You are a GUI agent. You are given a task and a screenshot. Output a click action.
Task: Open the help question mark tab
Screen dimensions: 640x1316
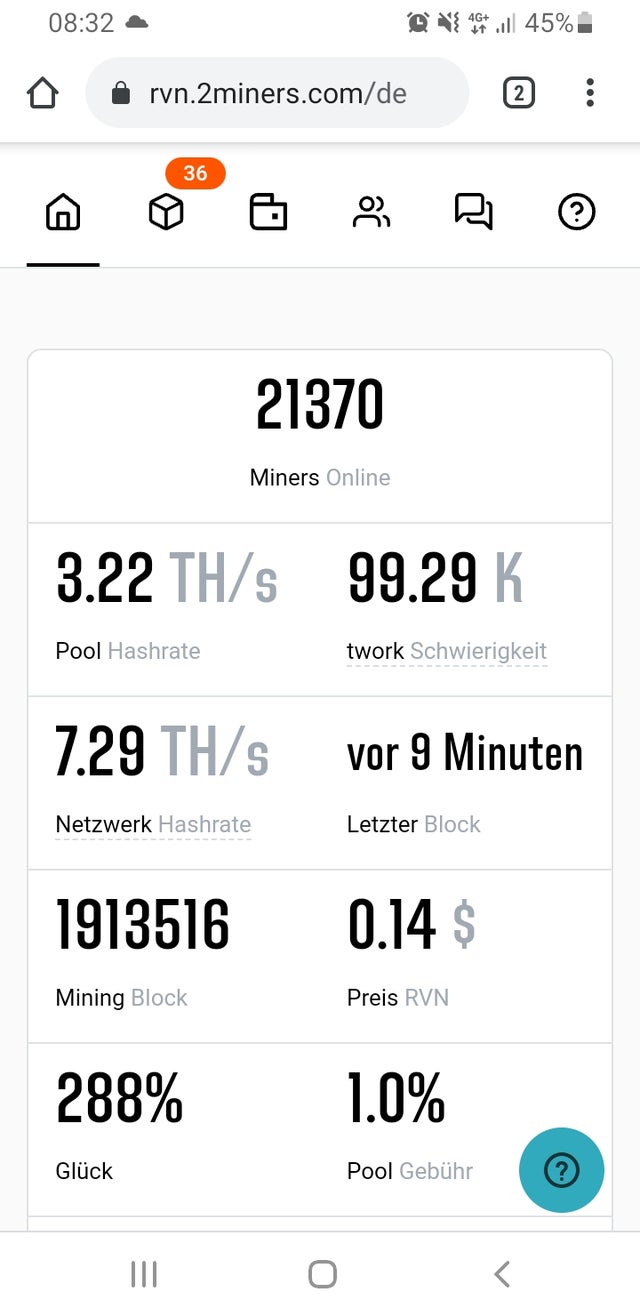point(577,212)
